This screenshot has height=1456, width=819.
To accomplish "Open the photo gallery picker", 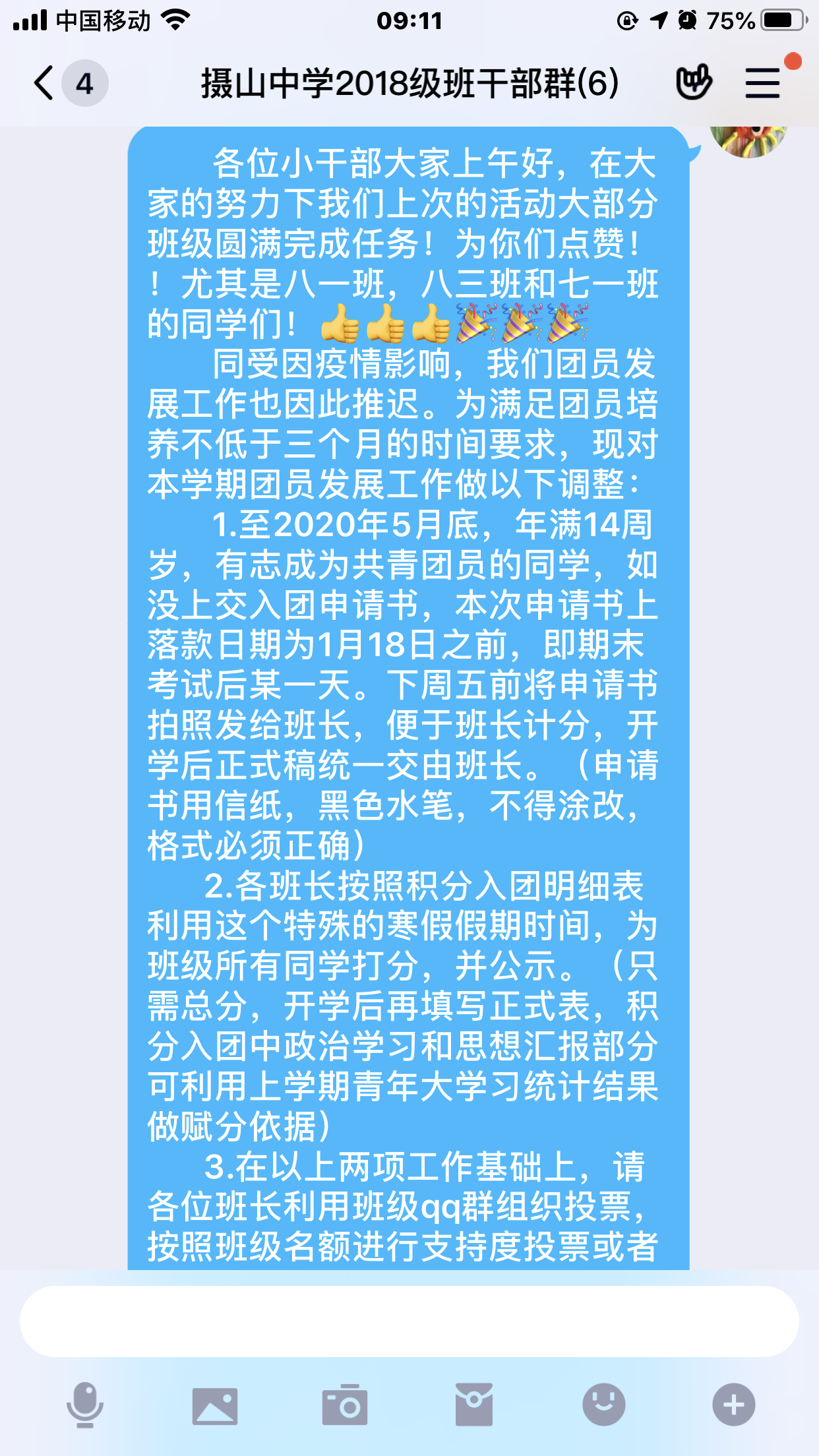I will tap(215, 1405).
